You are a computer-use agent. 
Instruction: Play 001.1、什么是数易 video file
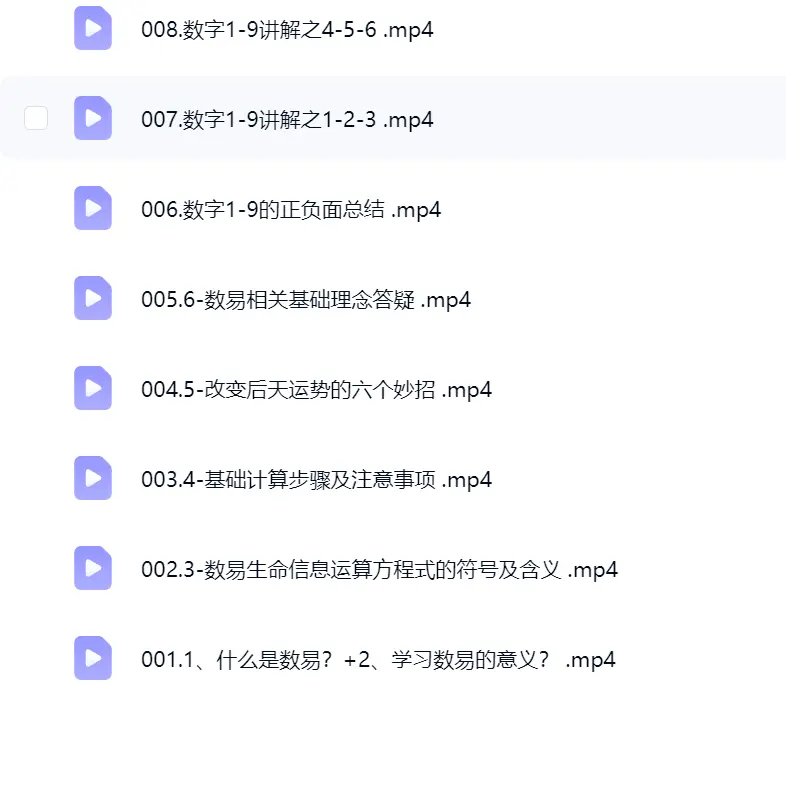pyautogui.click(x=378, y=660)
